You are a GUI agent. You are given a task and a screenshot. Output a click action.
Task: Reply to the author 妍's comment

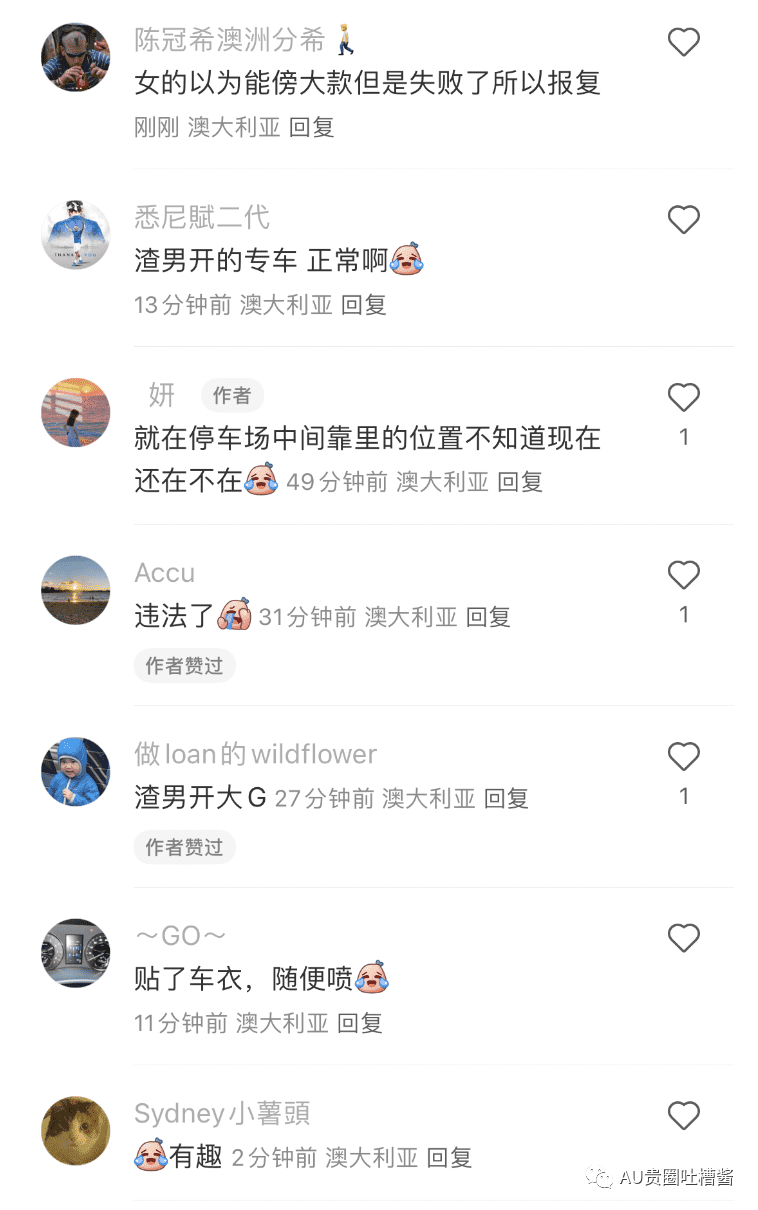520,482
